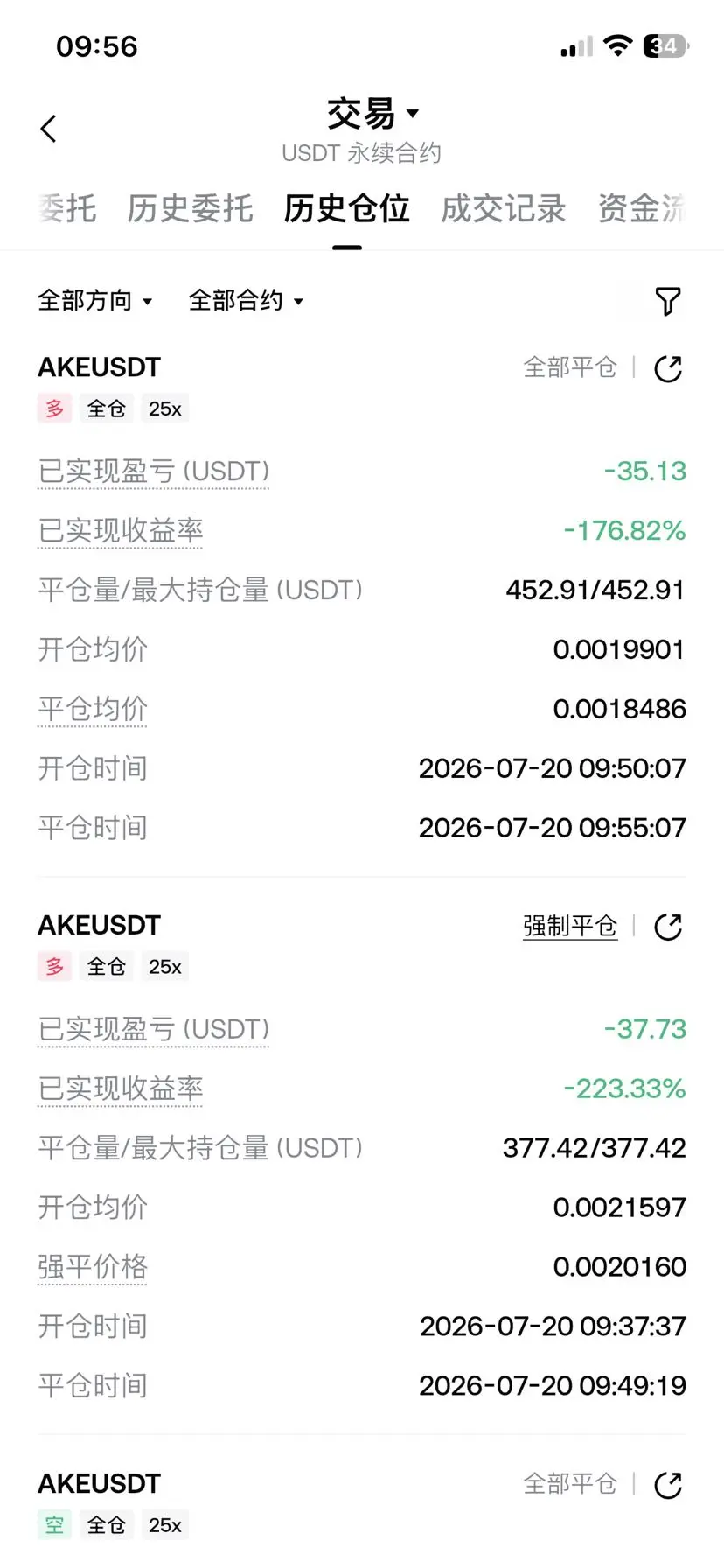The image size is (724, 1568).
Task: Expand the 全部方向 direction filter
Action: [95, 301]
